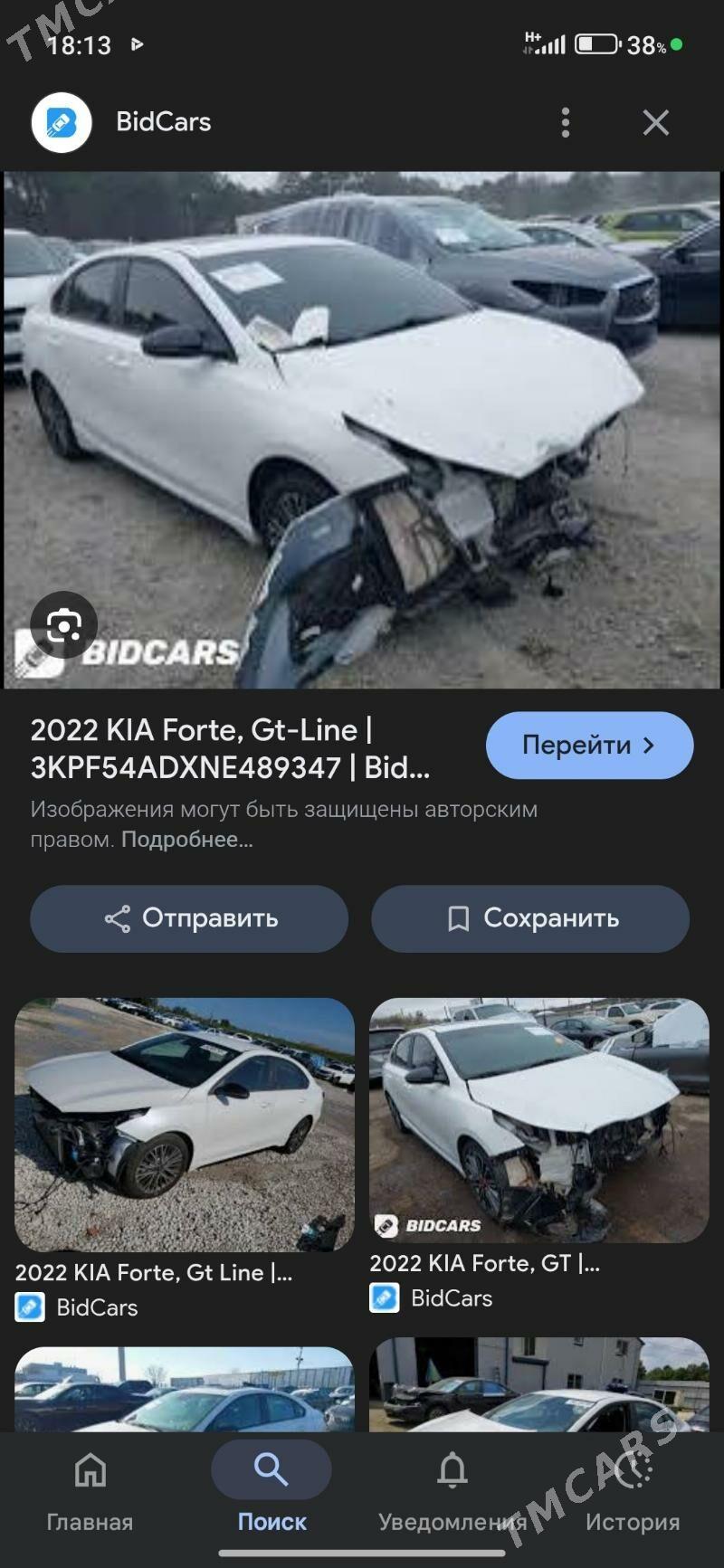
Task: Tap the magnifier icon on the Поиск tab
Action: click(x=271, y=1468)
